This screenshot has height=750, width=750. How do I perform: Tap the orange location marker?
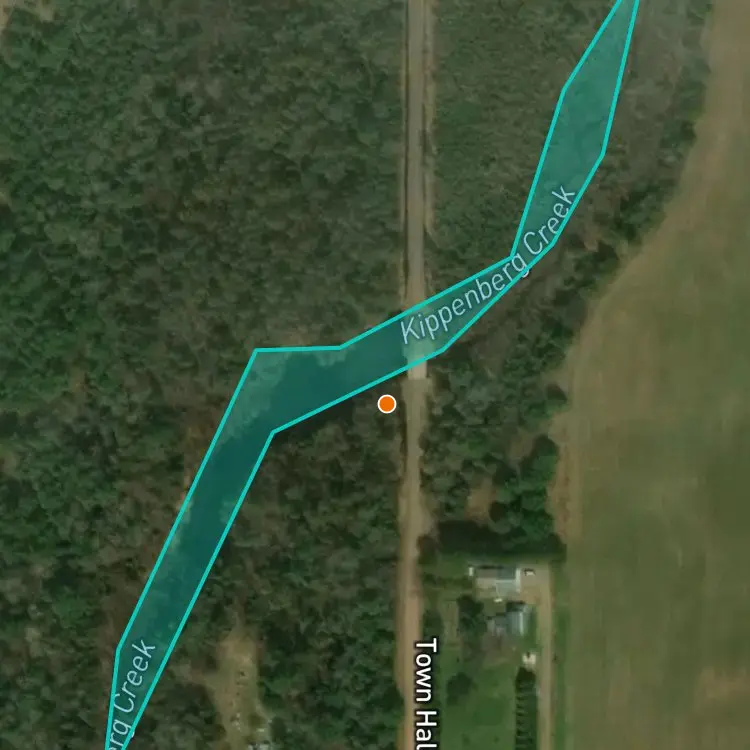[x=387, y=404]
